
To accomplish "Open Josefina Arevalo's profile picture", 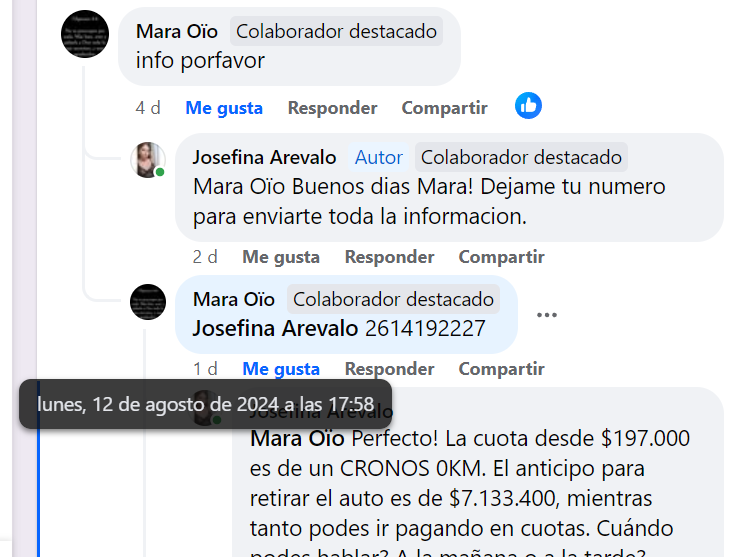I will [148, 160].
